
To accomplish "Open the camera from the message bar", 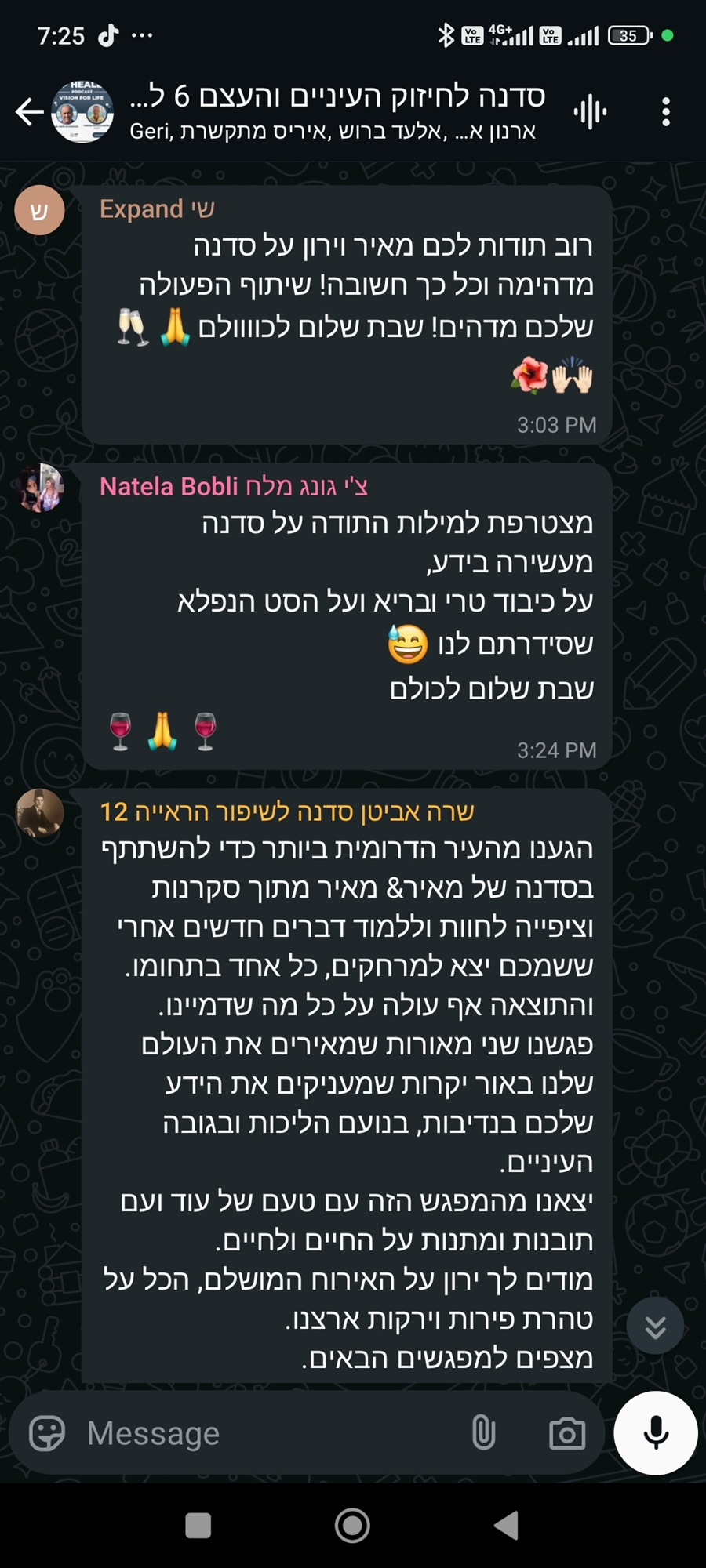I will [567, 1434].
